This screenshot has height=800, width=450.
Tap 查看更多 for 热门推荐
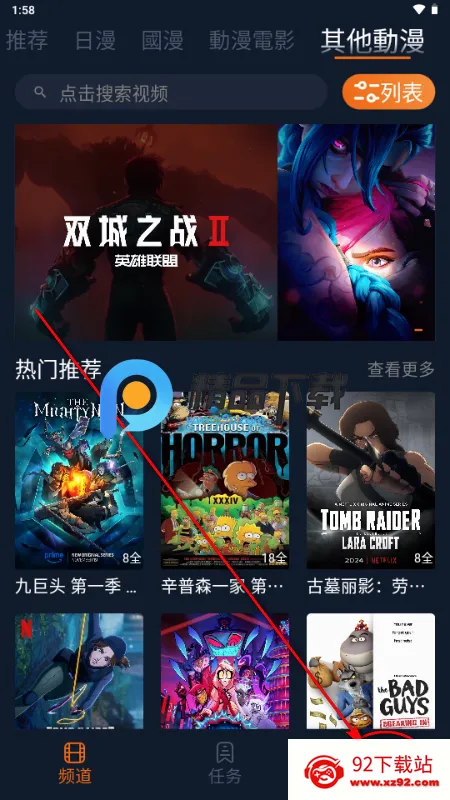pyautogui.click(x=401, y=369)
